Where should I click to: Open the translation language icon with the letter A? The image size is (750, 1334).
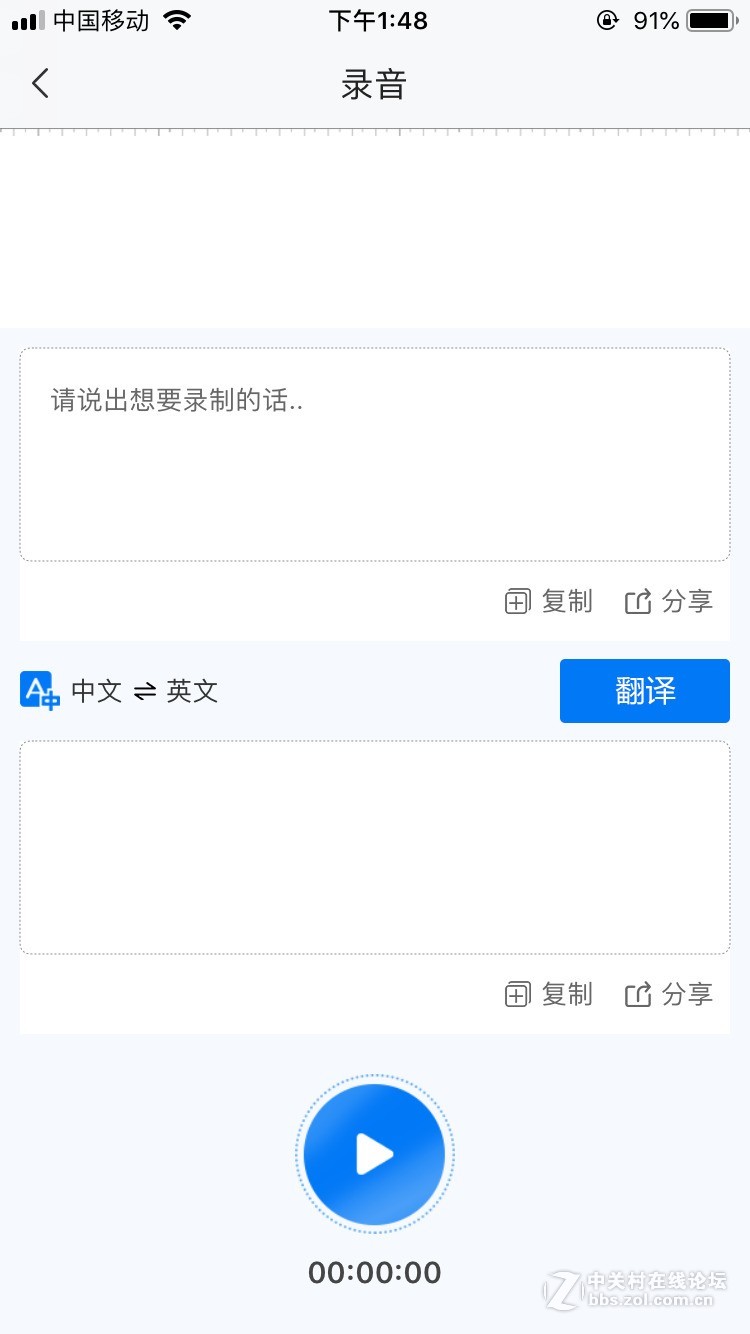39,690
